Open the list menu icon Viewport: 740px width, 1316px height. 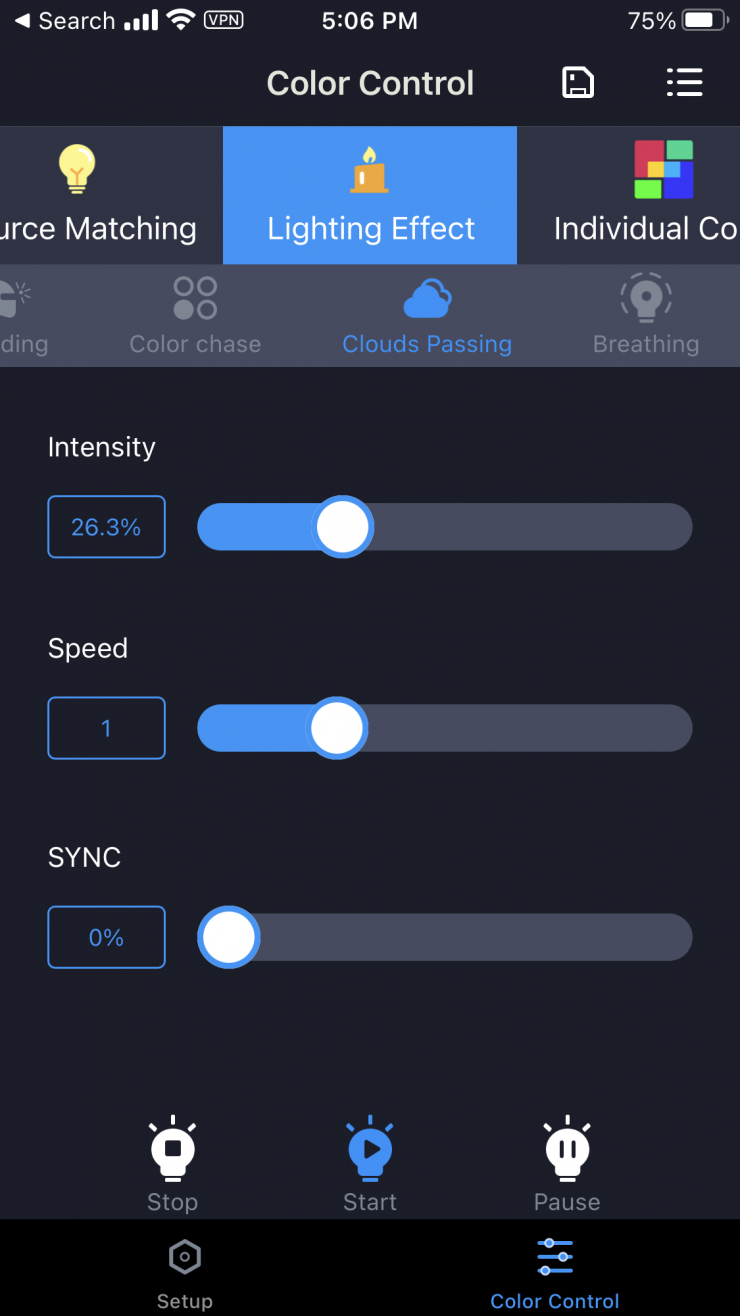684,83
